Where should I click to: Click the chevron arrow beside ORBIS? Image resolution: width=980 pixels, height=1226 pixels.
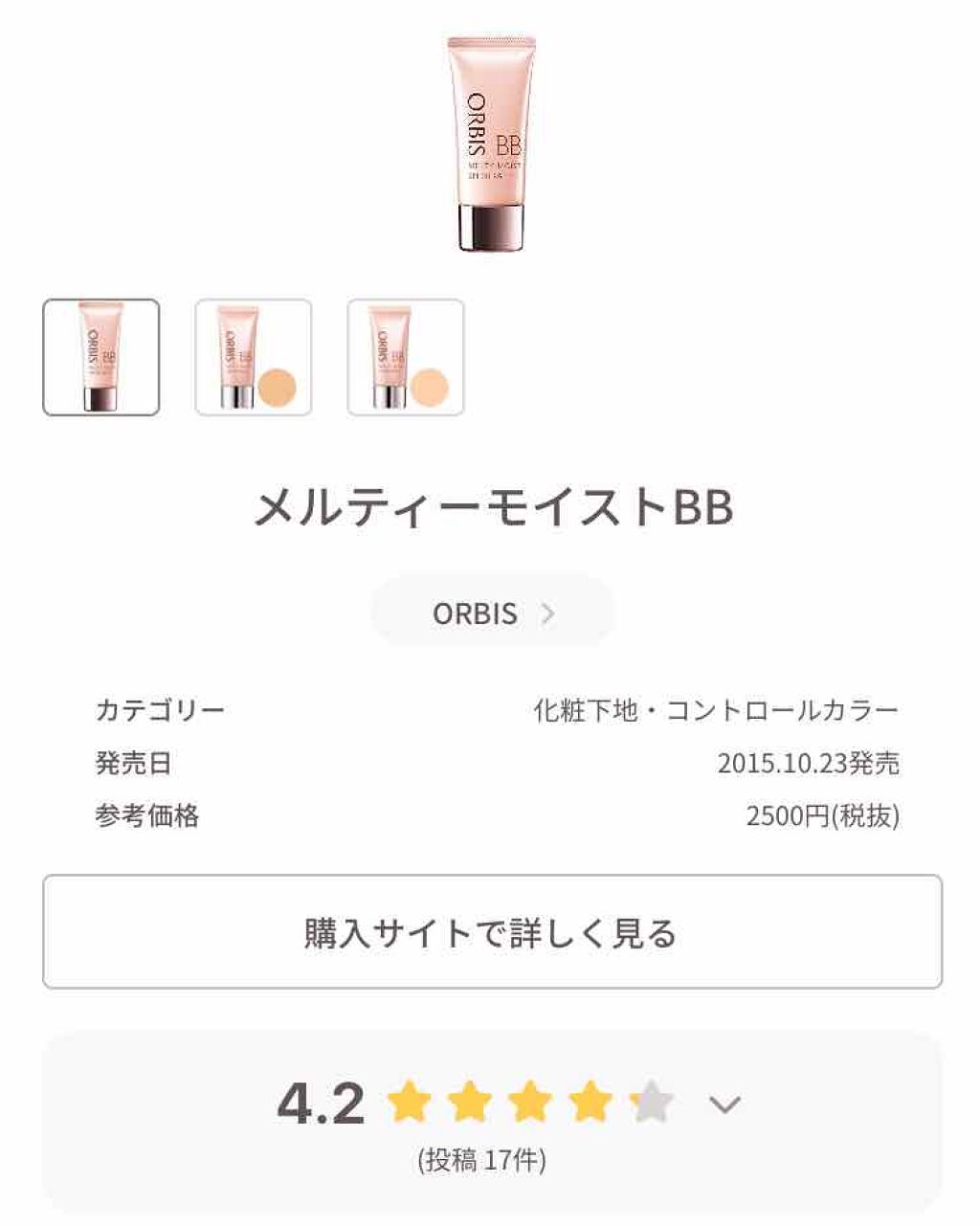(548, 613)
